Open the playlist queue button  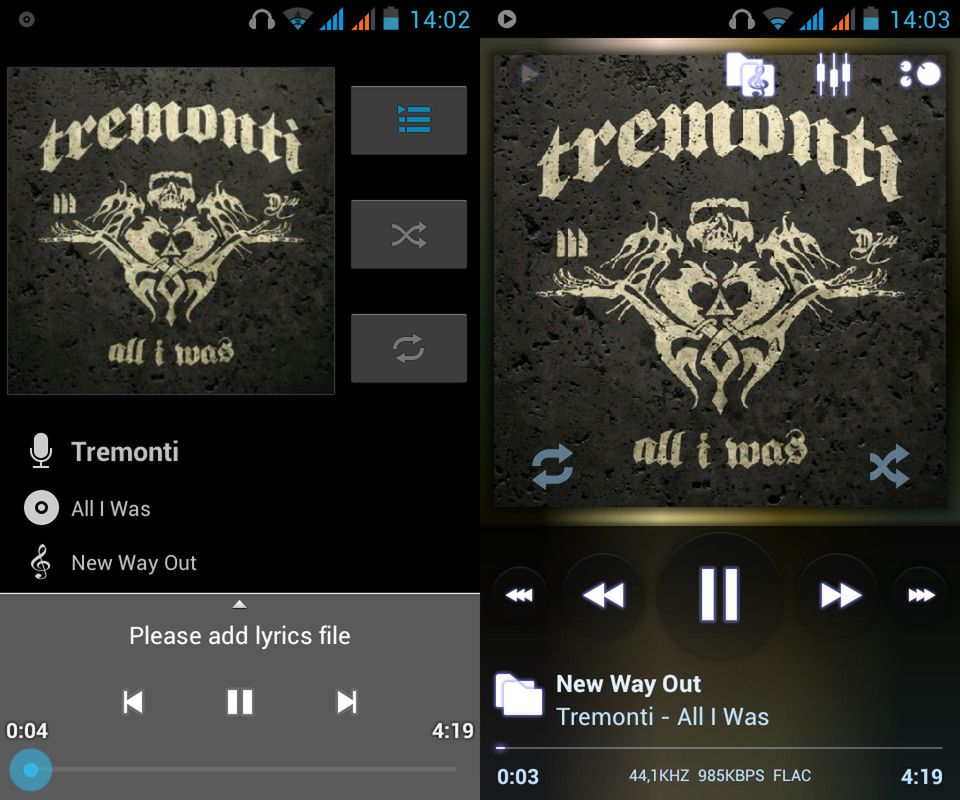(x=408, y=120)
